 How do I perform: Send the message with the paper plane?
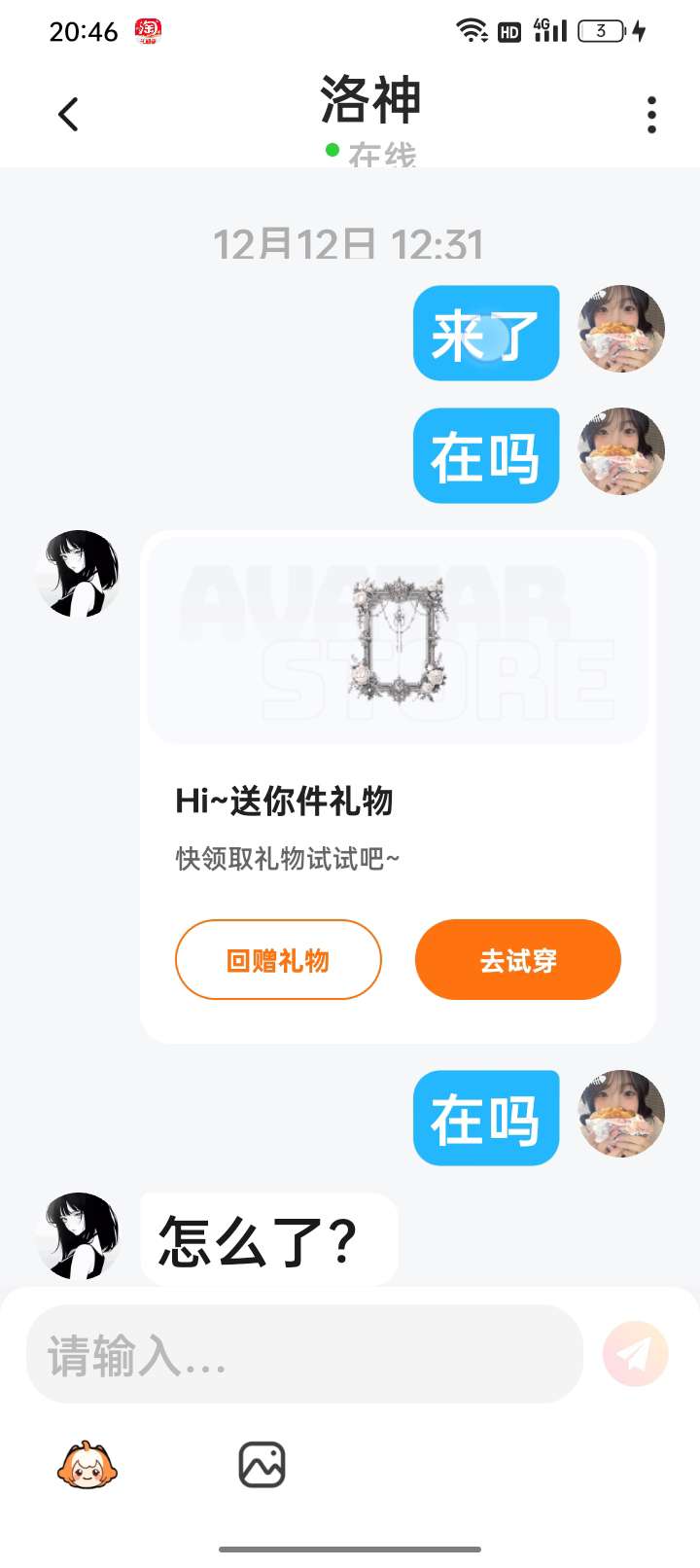pyautogui.click(x=636, y=1353)
